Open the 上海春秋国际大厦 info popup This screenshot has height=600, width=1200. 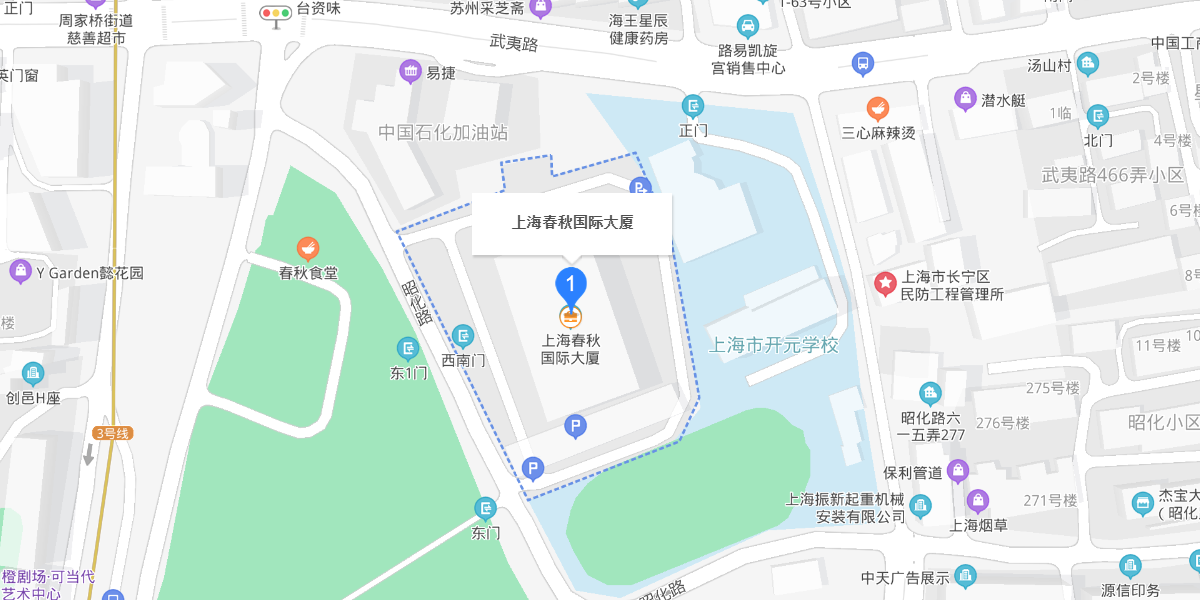(572, 223)
